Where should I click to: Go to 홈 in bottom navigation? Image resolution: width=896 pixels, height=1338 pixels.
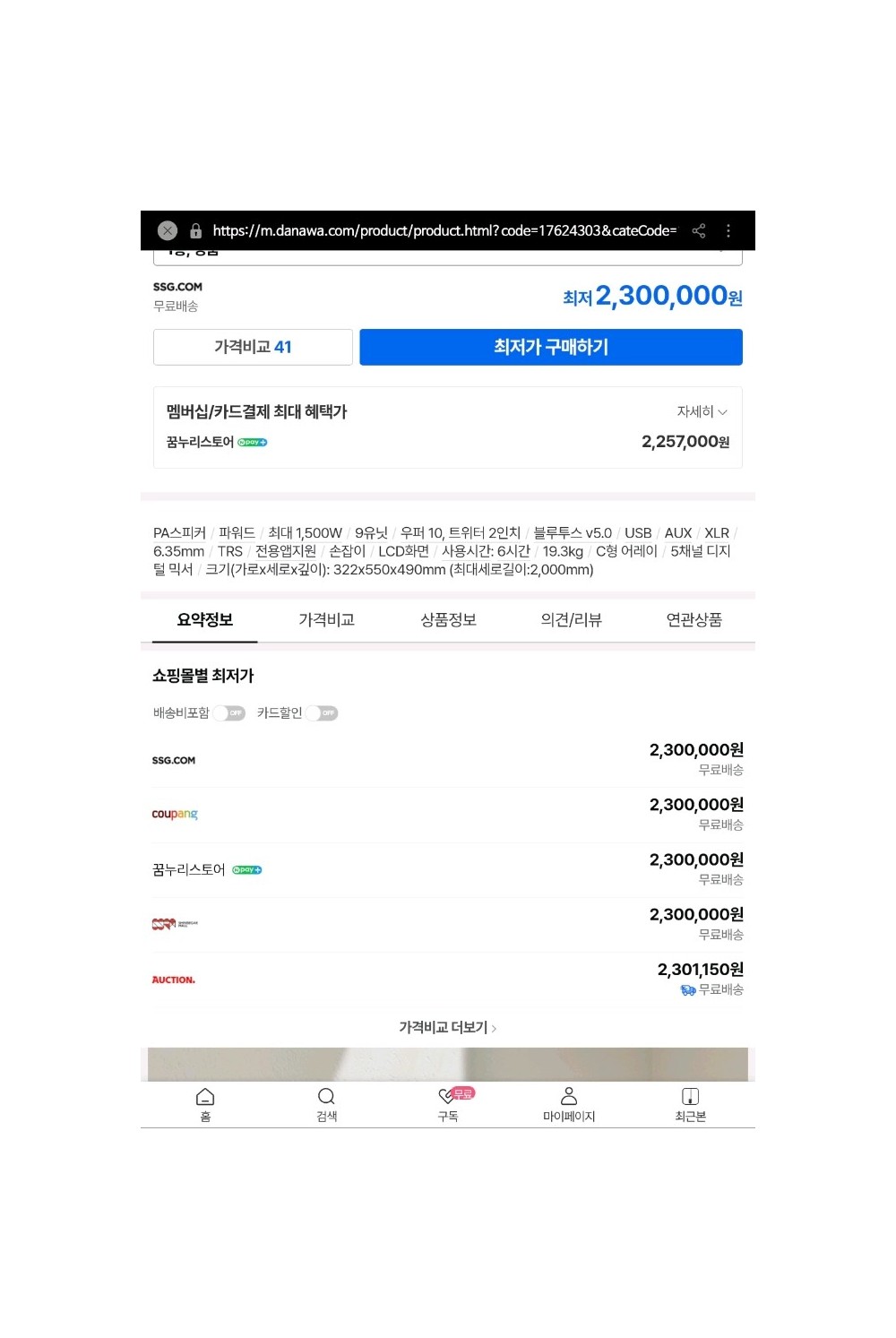205,1104
